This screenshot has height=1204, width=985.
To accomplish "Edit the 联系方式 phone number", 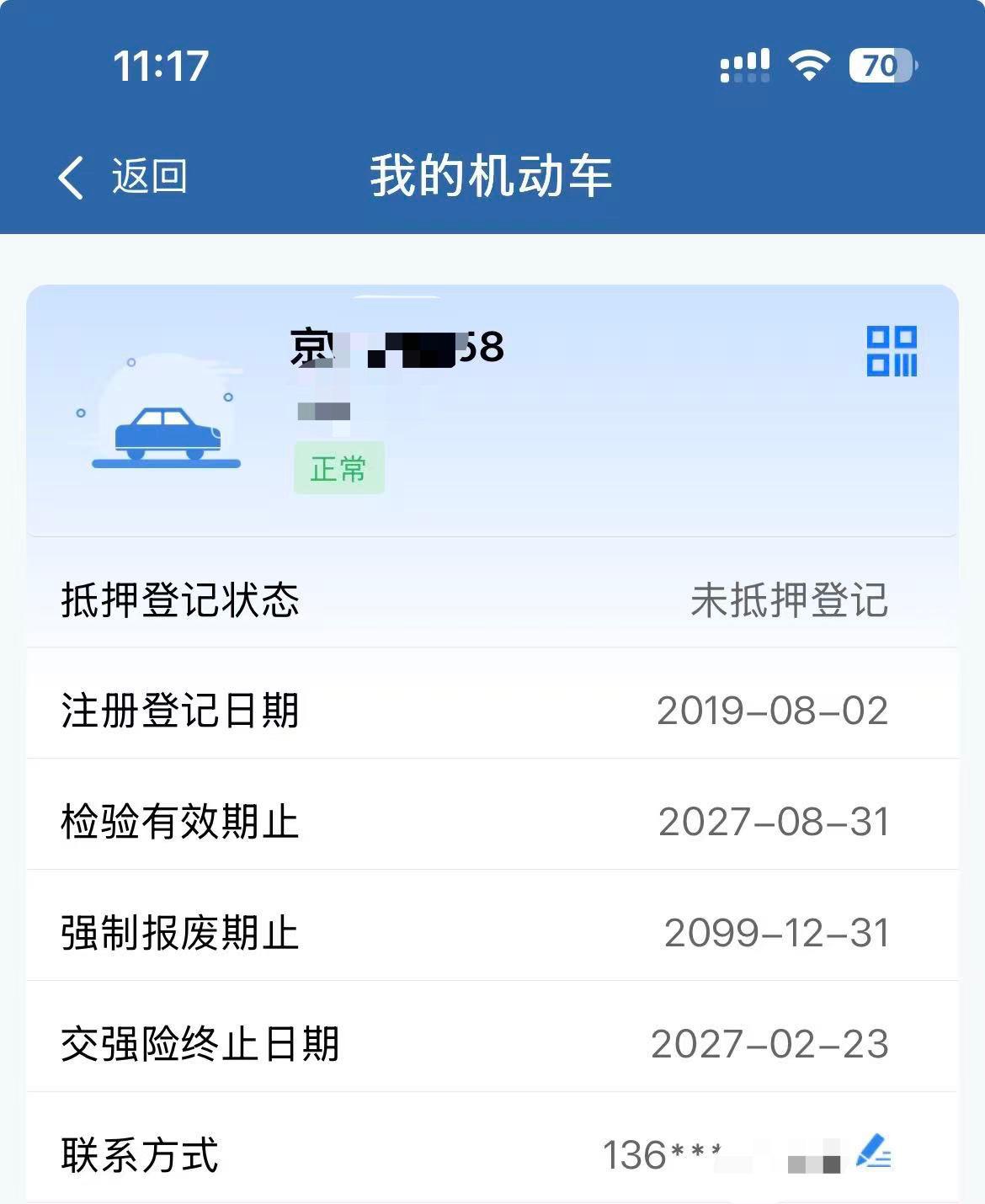I will click(874, 1152).
